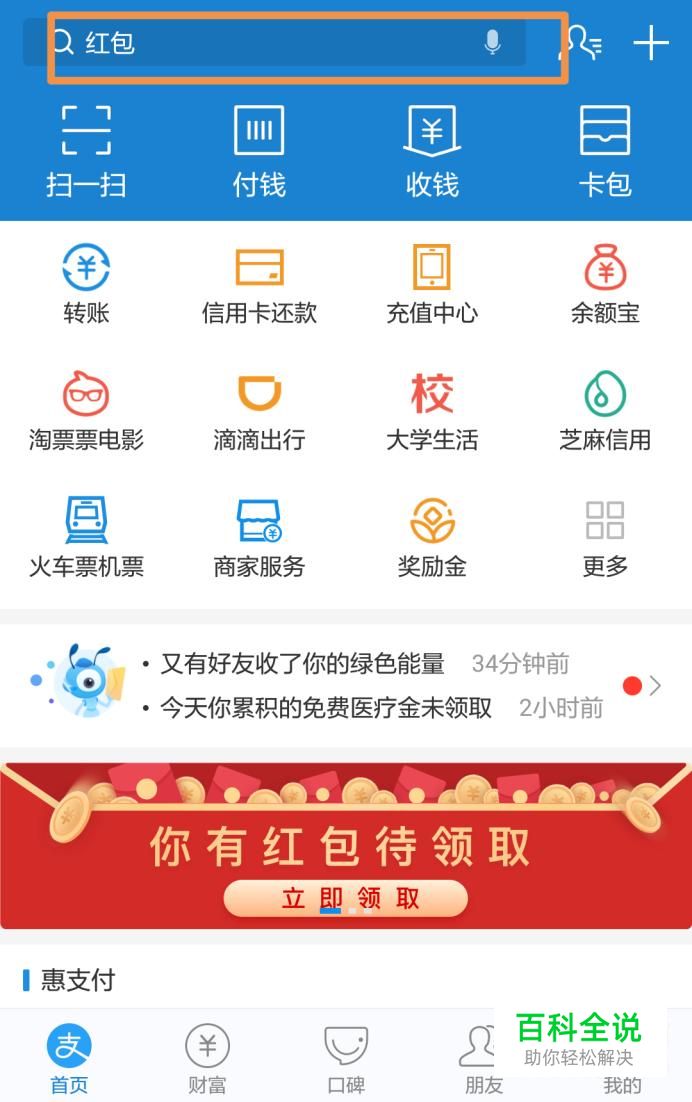The image size is (692, 1102).
Task: Open 滴滴出行 ride service
Action: click(259, 412)
